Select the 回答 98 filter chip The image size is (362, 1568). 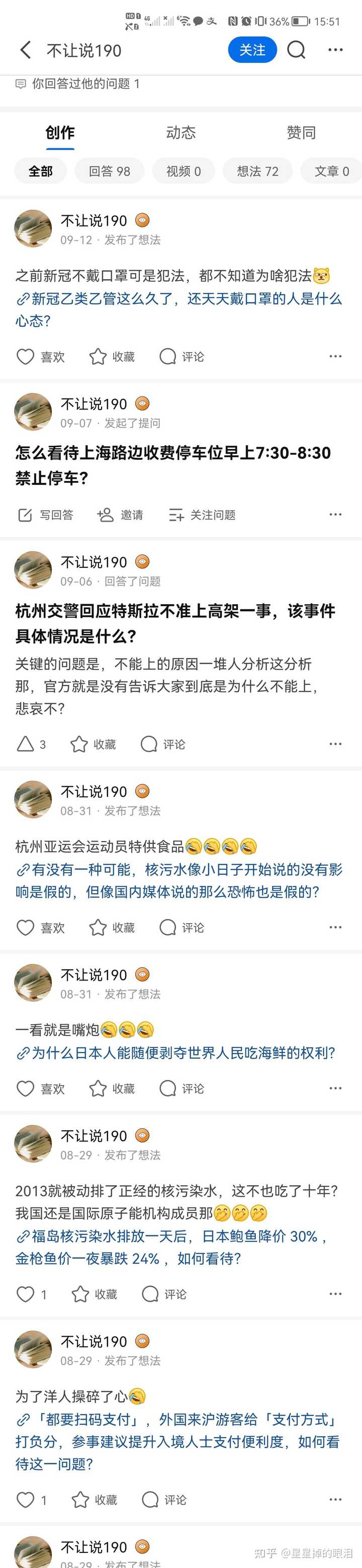pos(110,171)
